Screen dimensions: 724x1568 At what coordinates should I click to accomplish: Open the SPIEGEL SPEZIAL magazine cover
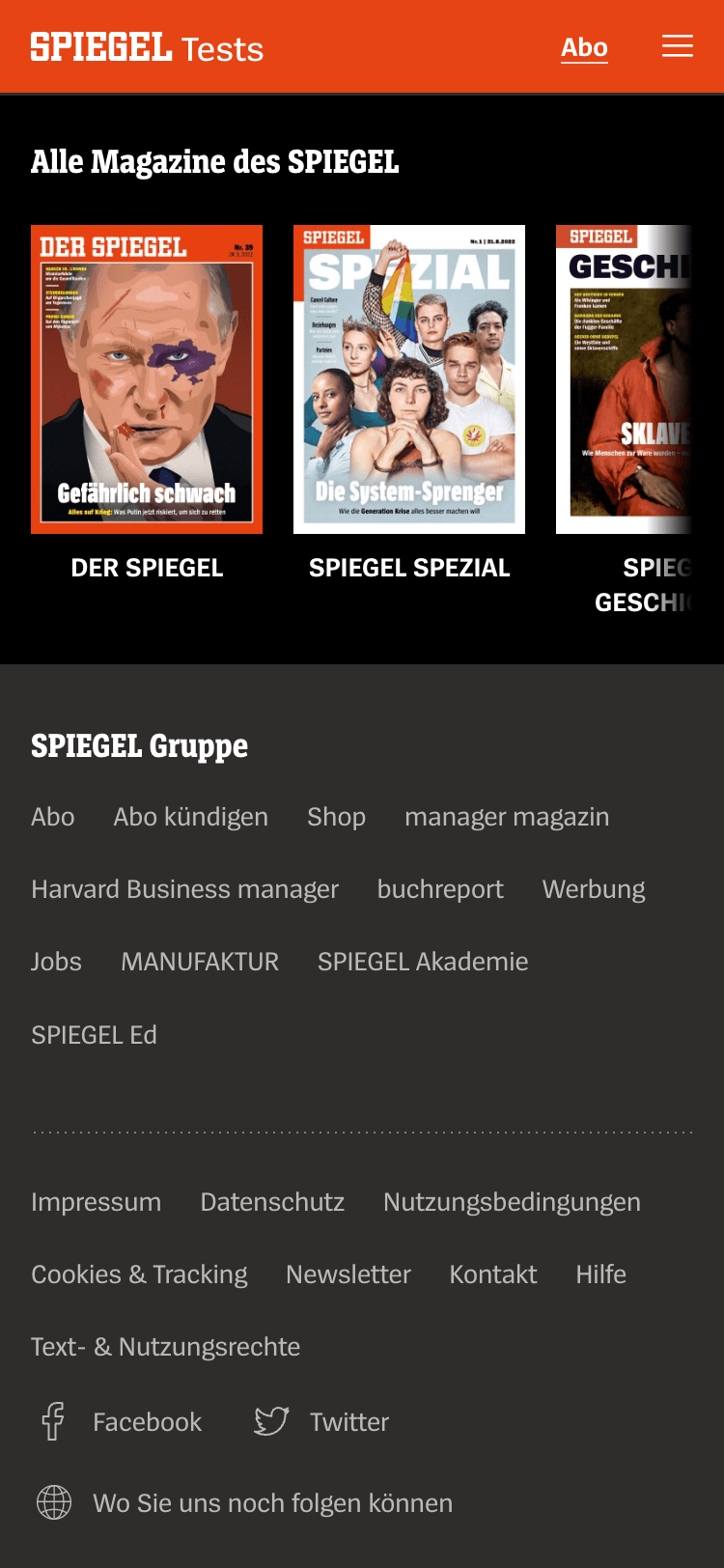pyautogui.click(x=409, y=379)
